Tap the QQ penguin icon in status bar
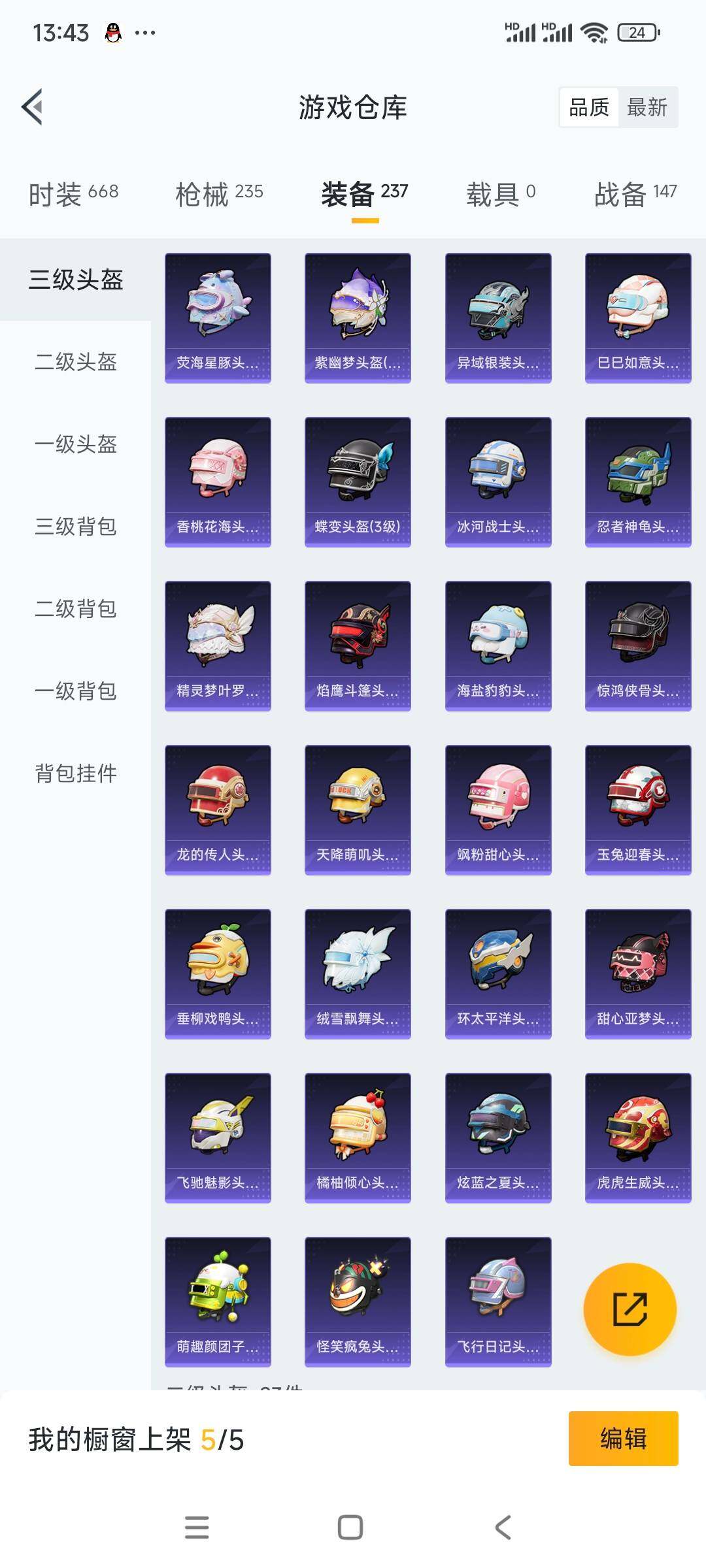This screenshot has width=706, height=1568. (112, 31)
